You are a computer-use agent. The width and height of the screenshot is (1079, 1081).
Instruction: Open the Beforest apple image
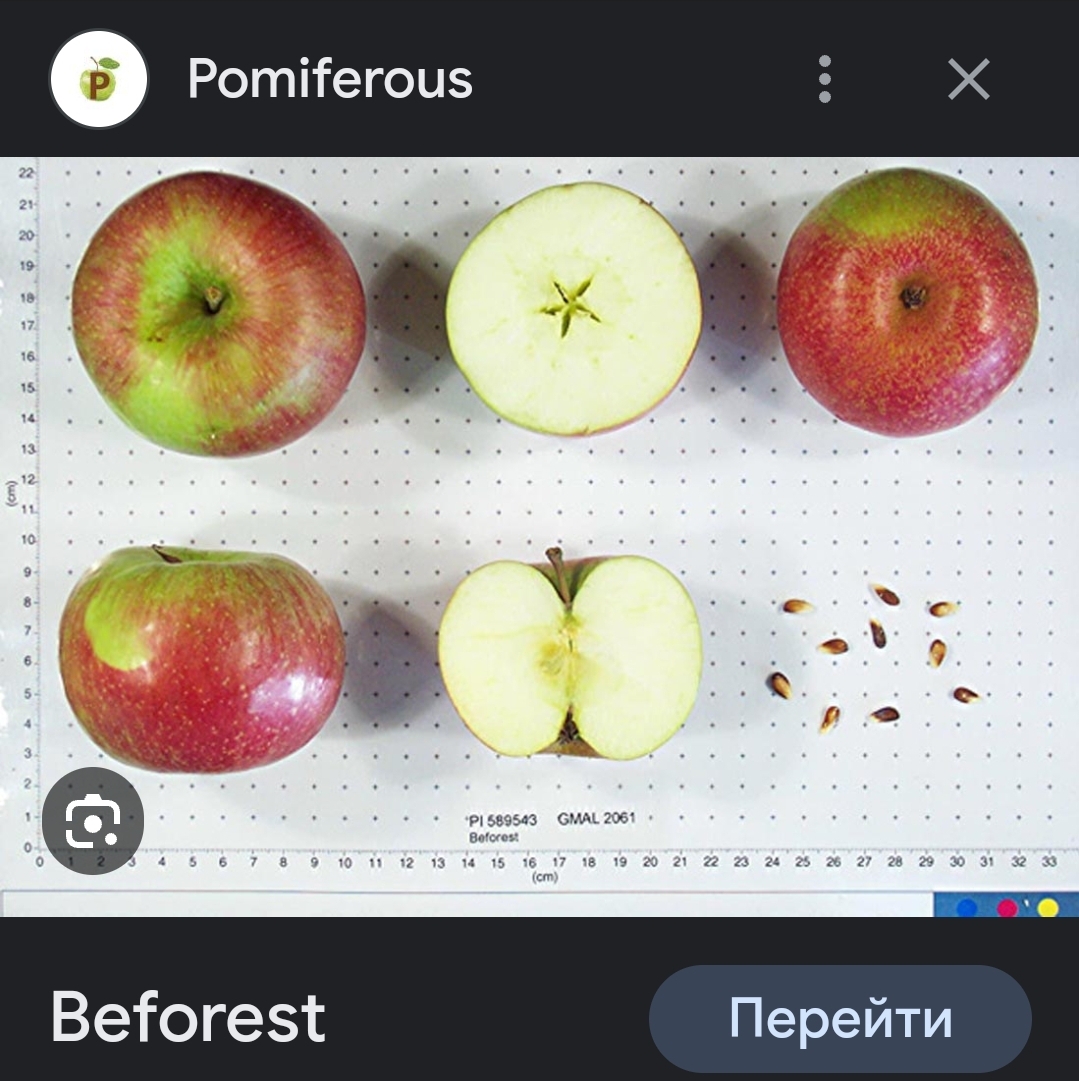pyautogui.click(x=540, y=520)
